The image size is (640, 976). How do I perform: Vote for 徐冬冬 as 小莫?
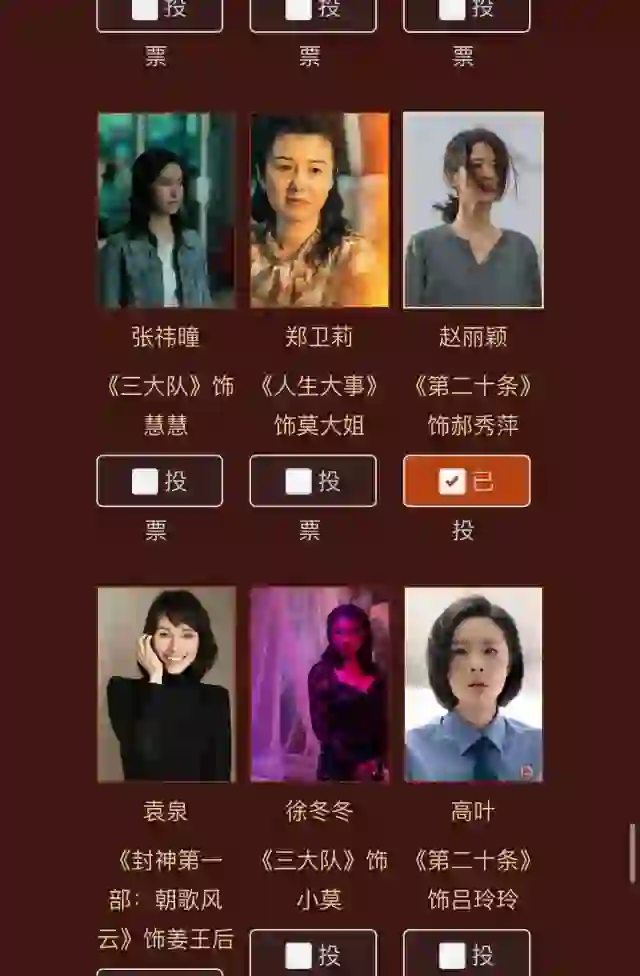313,954
